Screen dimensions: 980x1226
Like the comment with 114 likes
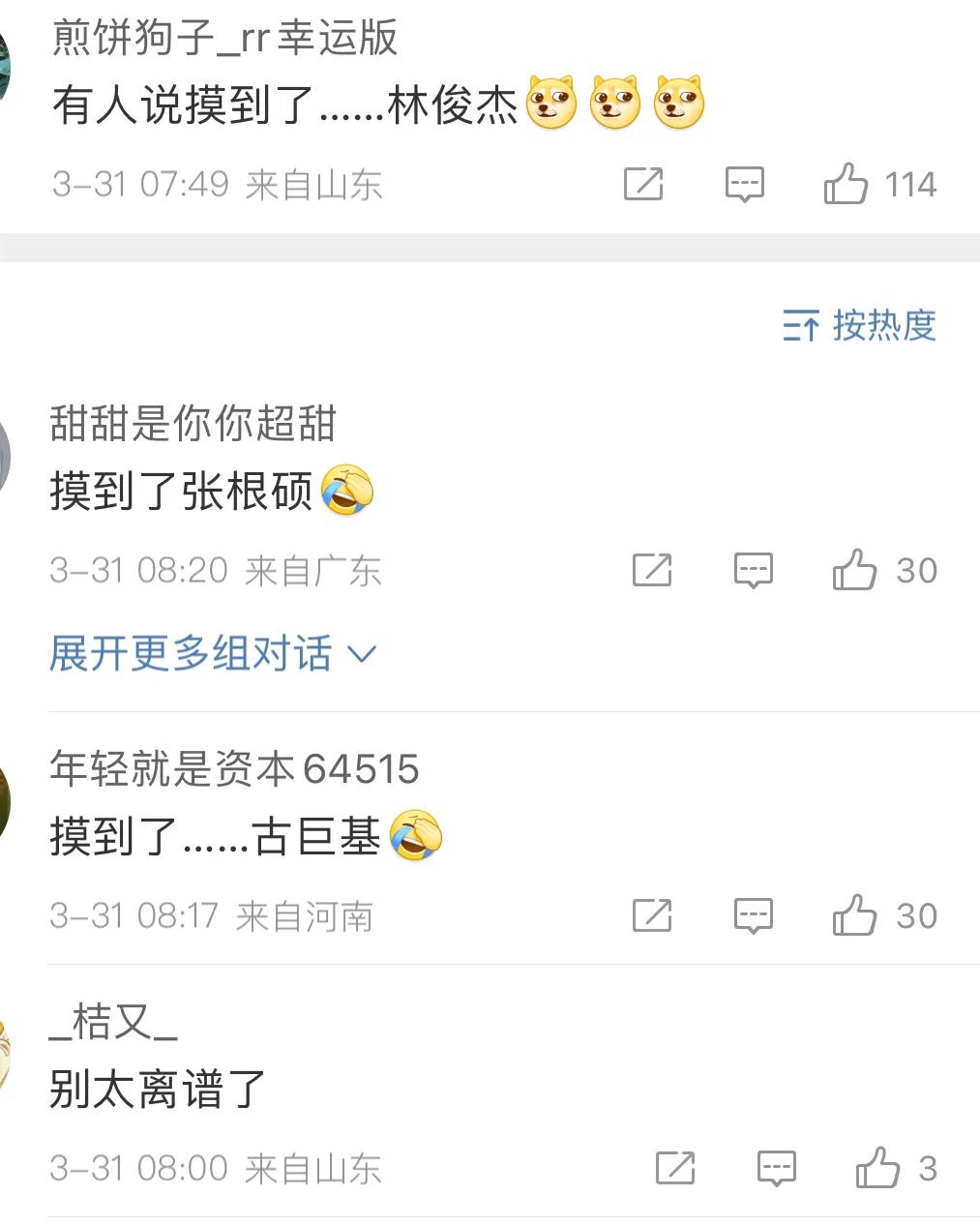click(x=846, y=184)
